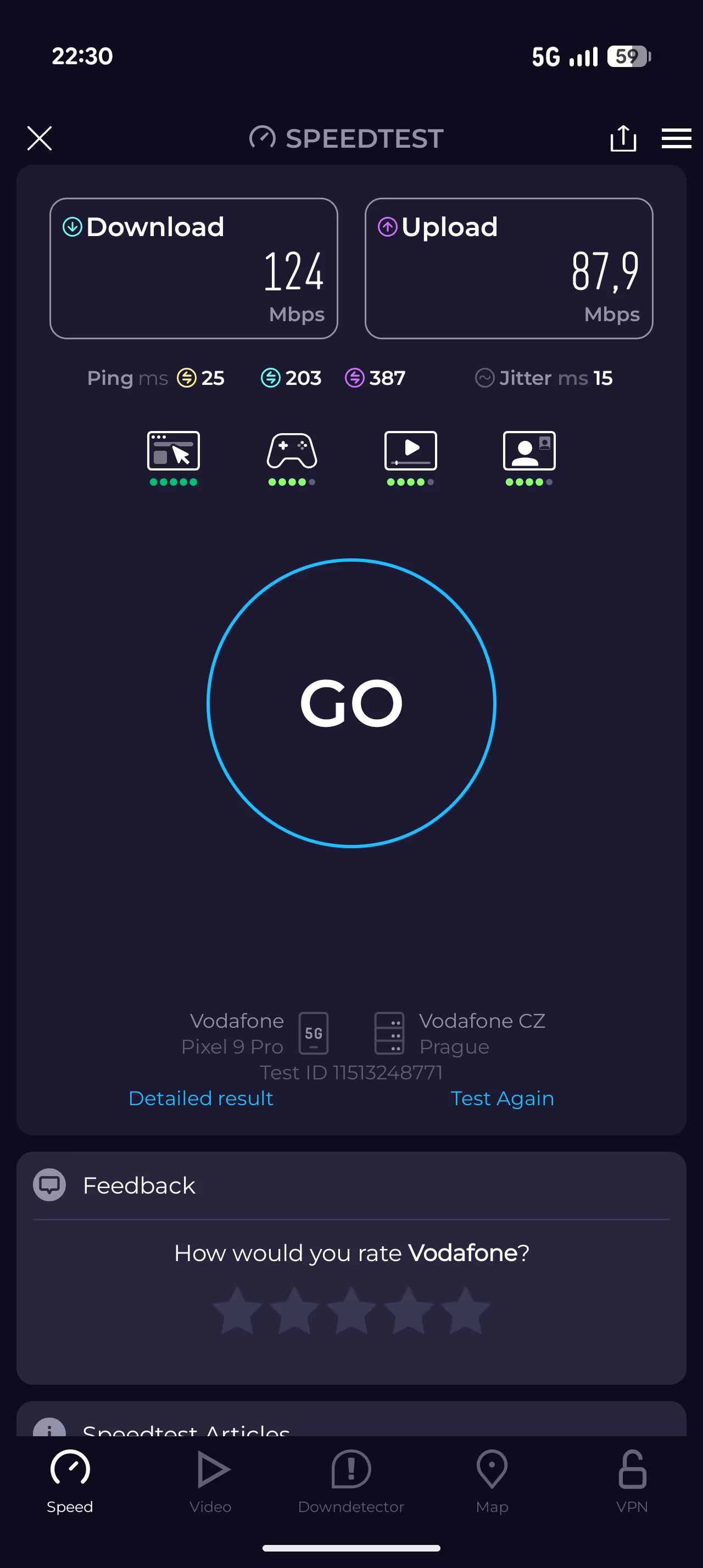703x1568 pixels.
Task: View web browsing experience rating
Action: click(x=174, y=458)
